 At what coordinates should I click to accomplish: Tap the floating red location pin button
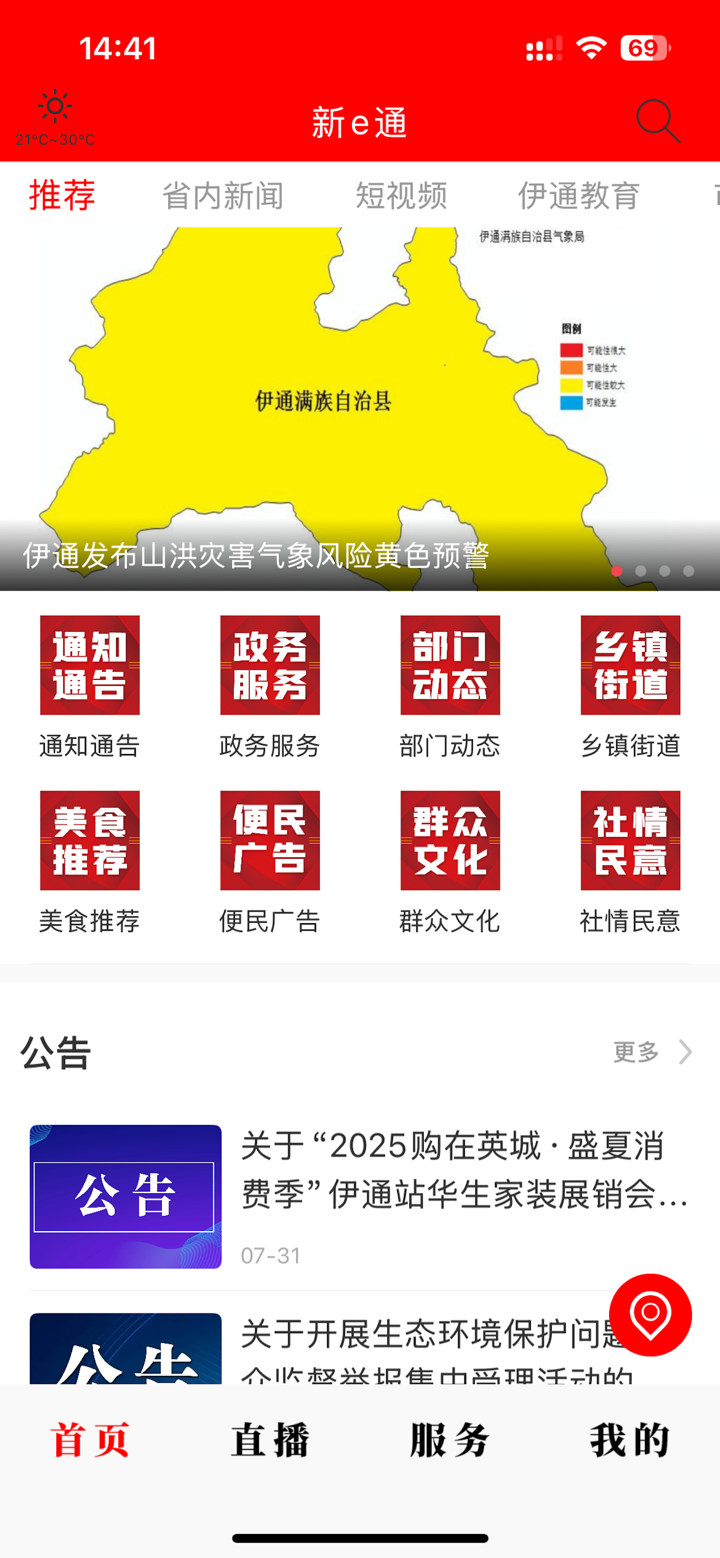pos(650,1315)
